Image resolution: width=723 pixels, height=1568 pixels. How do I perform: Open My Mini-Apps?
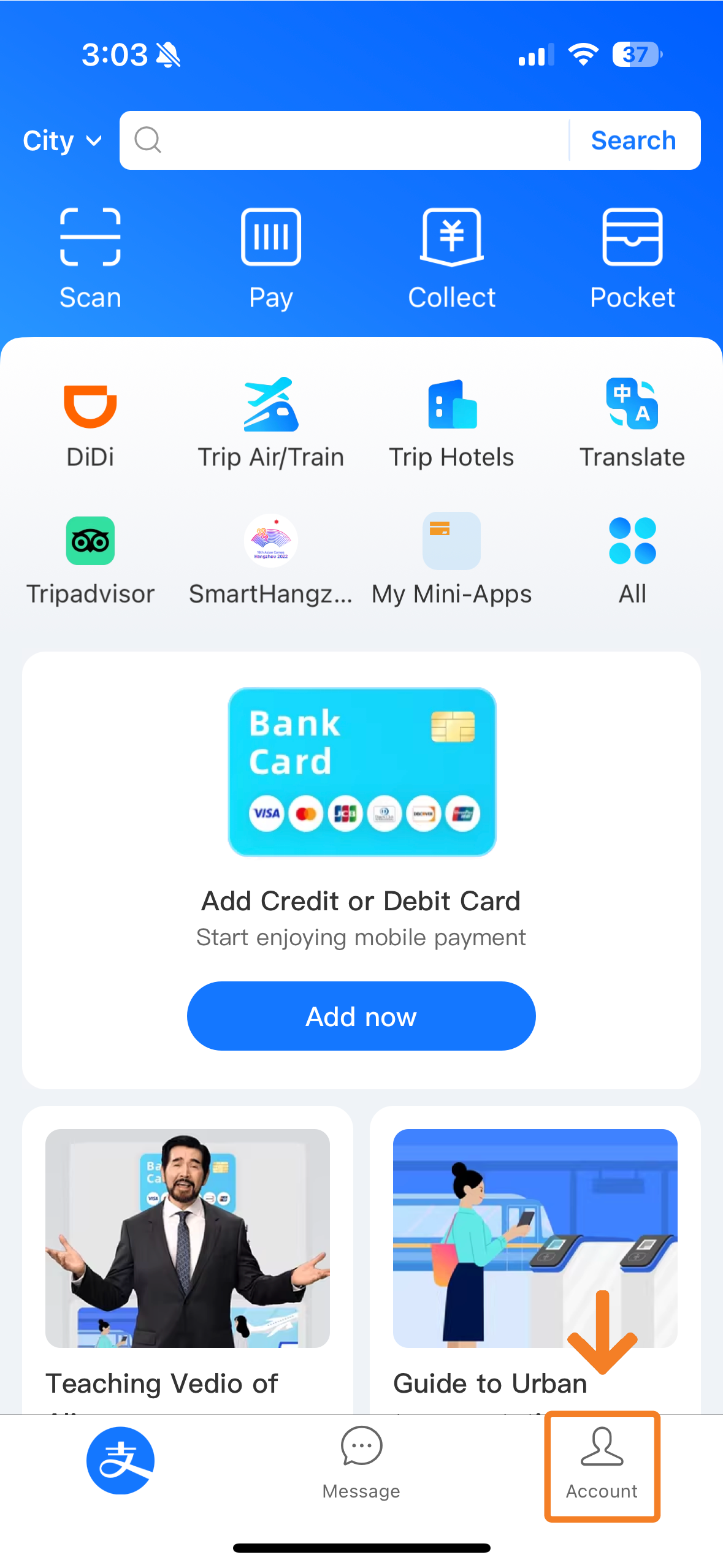(451, 560)
